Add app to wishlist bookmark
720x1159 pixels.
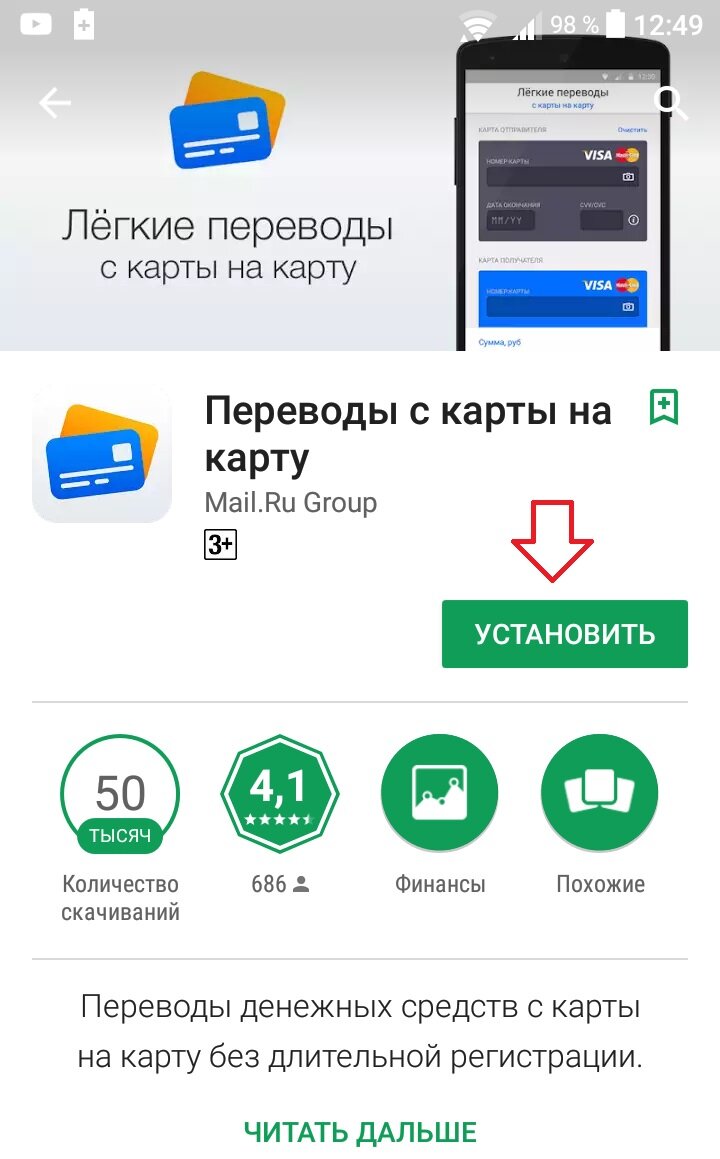pos(664,407)
